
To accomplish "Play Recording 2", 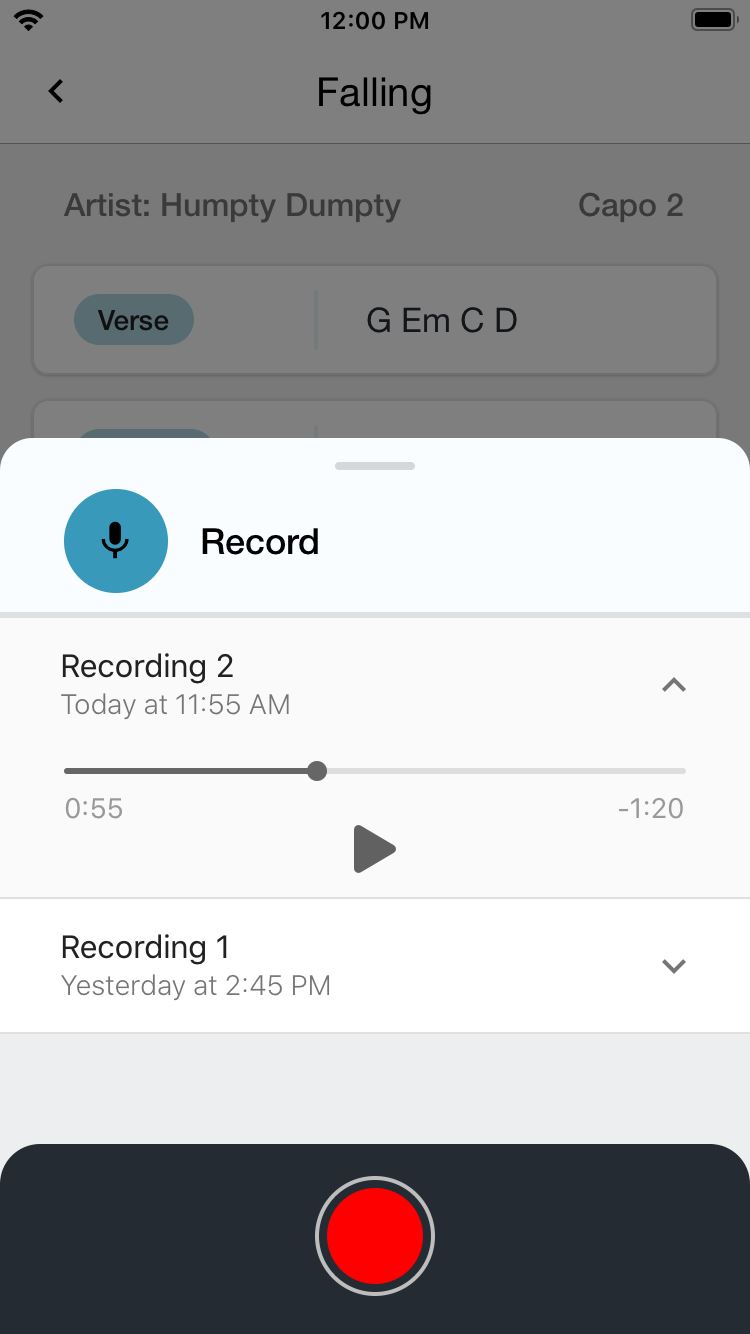I will coord(375,850).
